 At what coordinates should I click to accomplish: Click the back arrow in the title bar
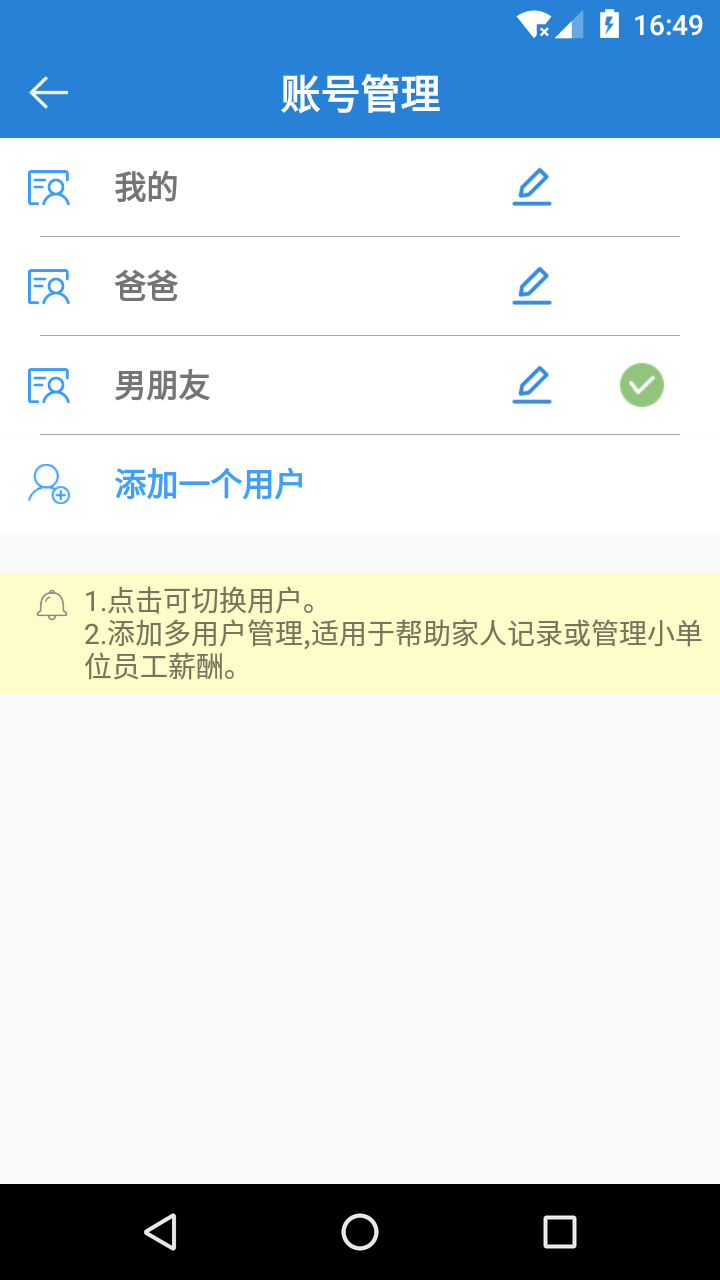pyautogui.click(x=46, y=91)
